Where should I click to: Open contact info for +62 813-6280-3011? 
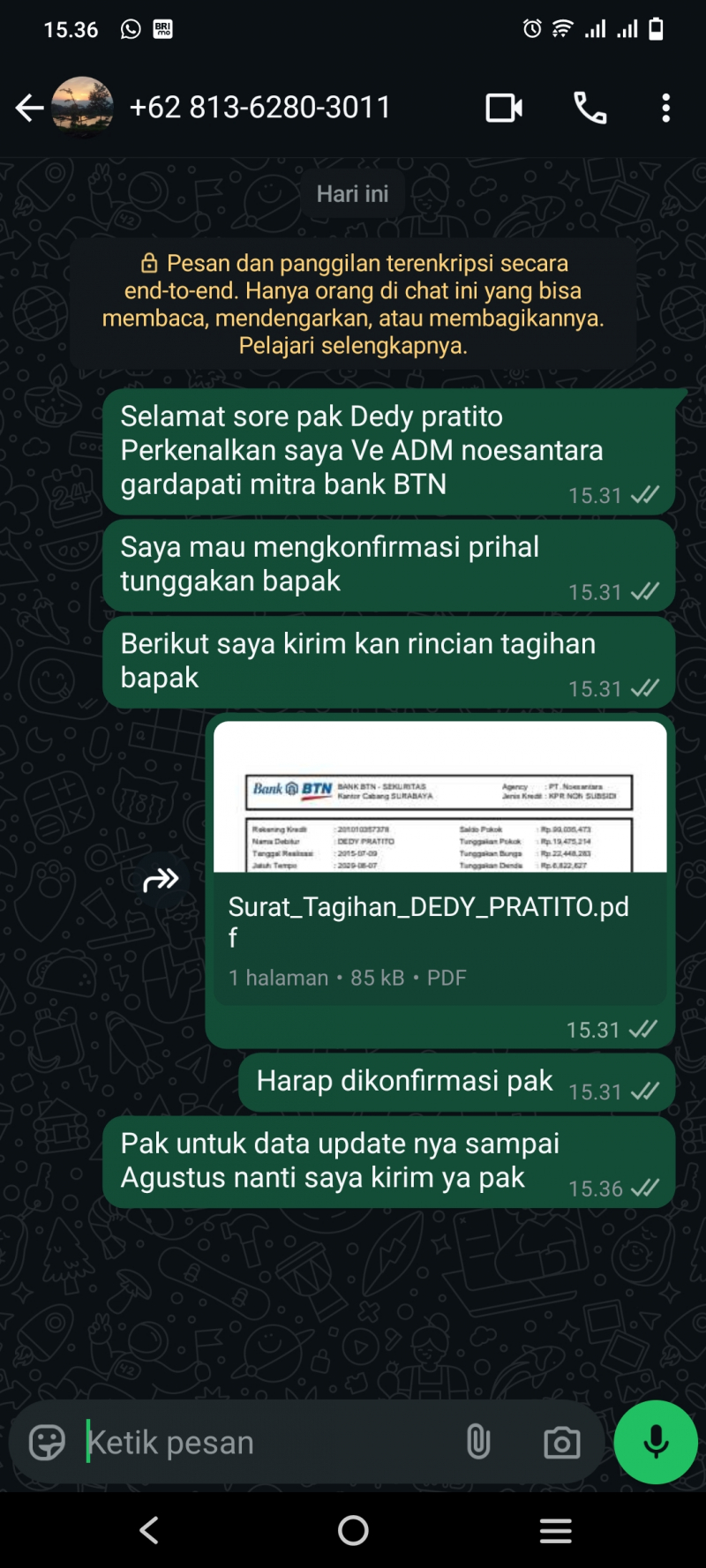[259, 108]
